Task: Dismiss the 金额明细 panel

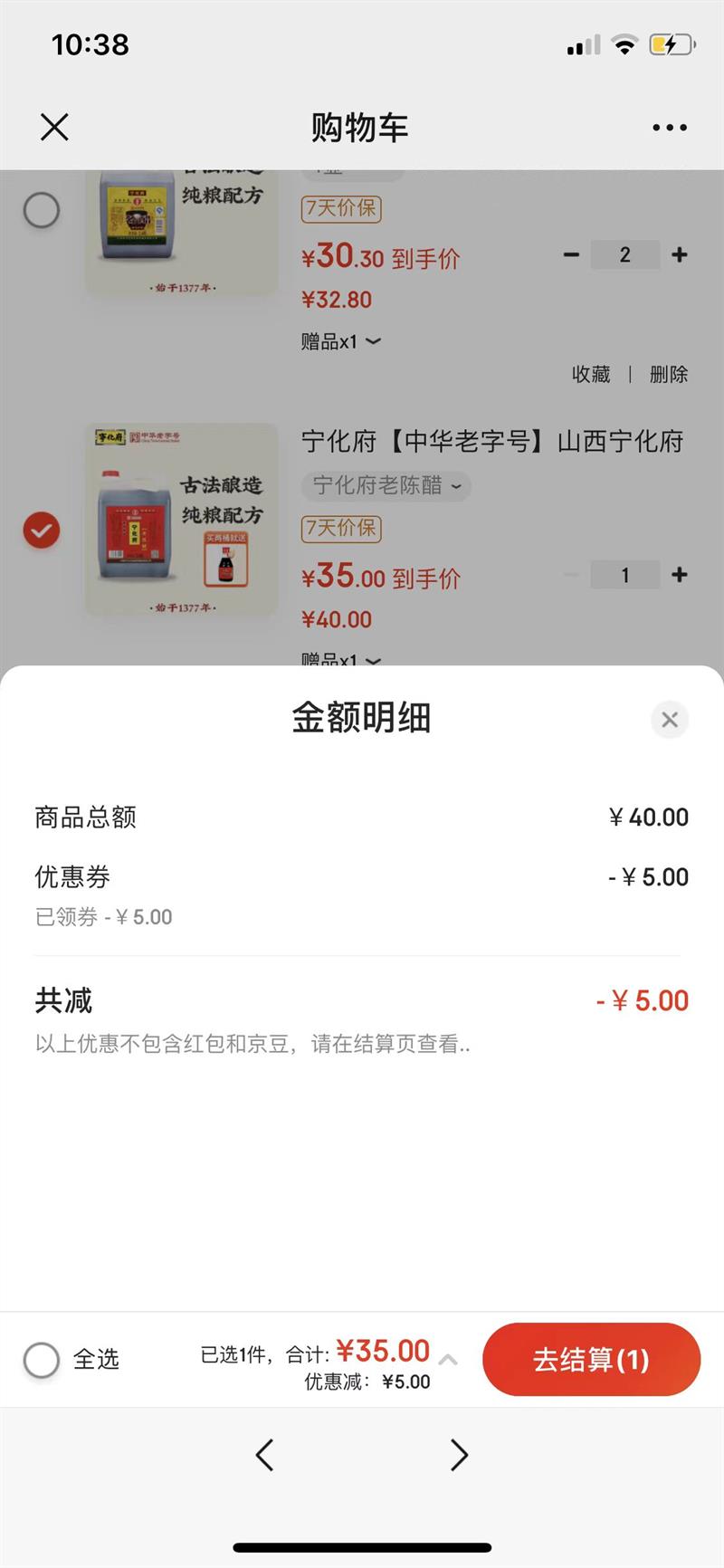Action: 670,720
